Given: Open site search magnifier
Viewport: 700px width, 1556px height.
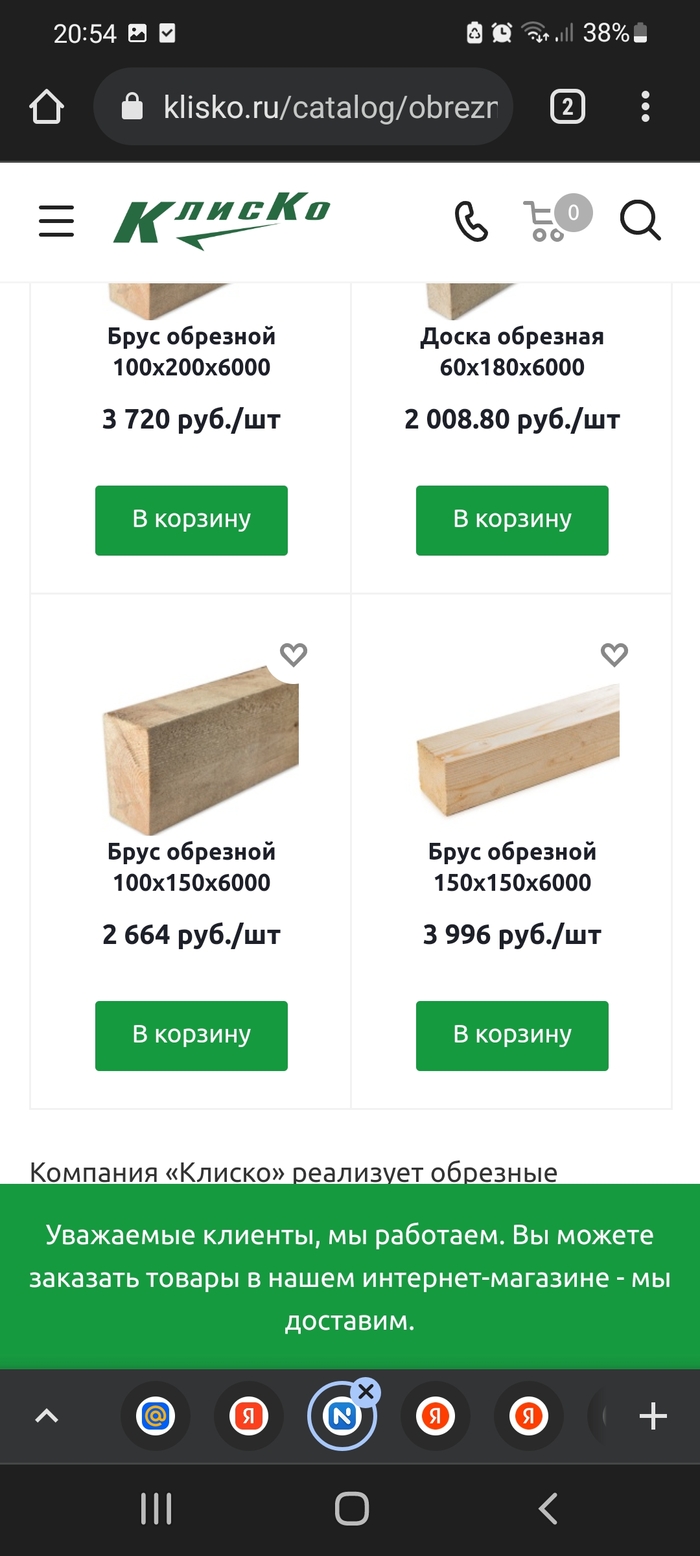Looking at the screenshot, I should [x=640, y=221].
